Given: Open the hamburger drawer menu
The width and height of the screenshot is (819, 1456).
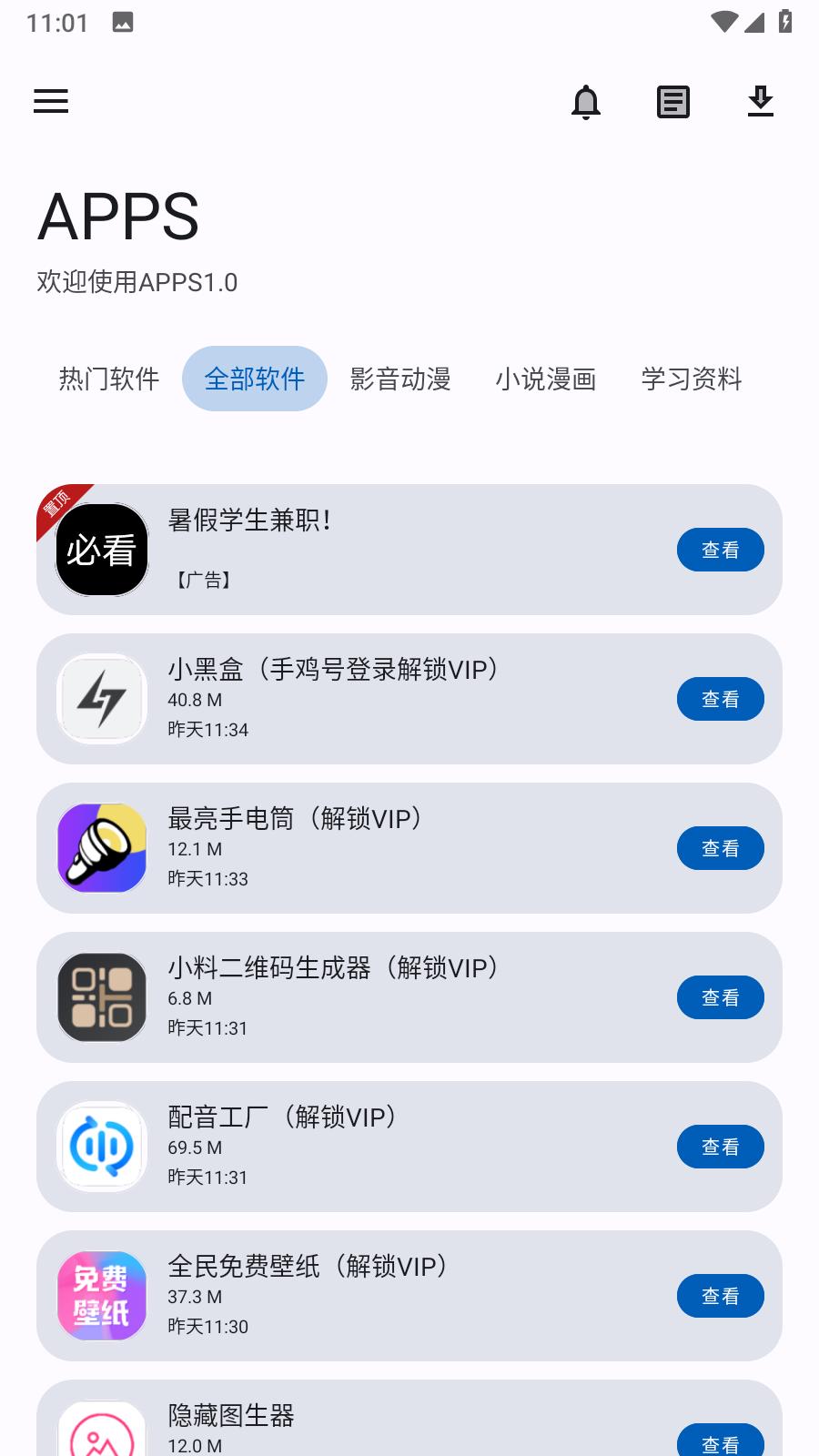Looking at the screenshot, I should [51, 101].
